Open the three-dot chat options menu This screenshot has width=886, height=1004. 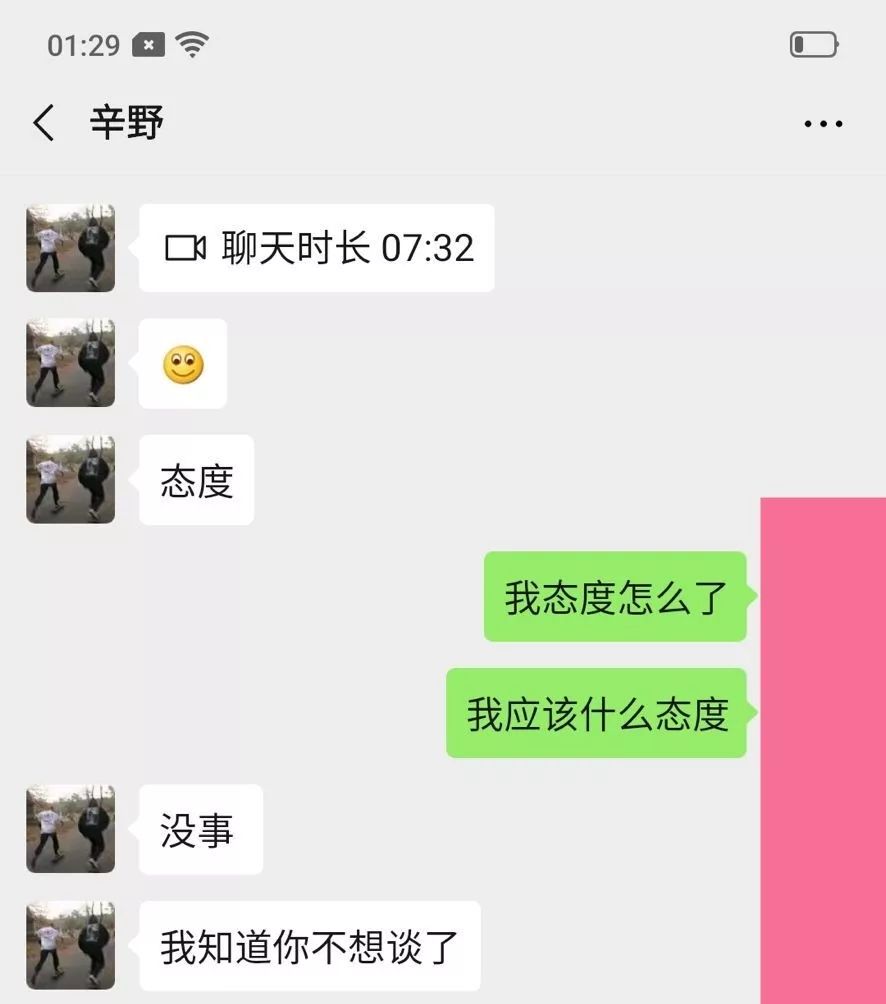(823, 124)
